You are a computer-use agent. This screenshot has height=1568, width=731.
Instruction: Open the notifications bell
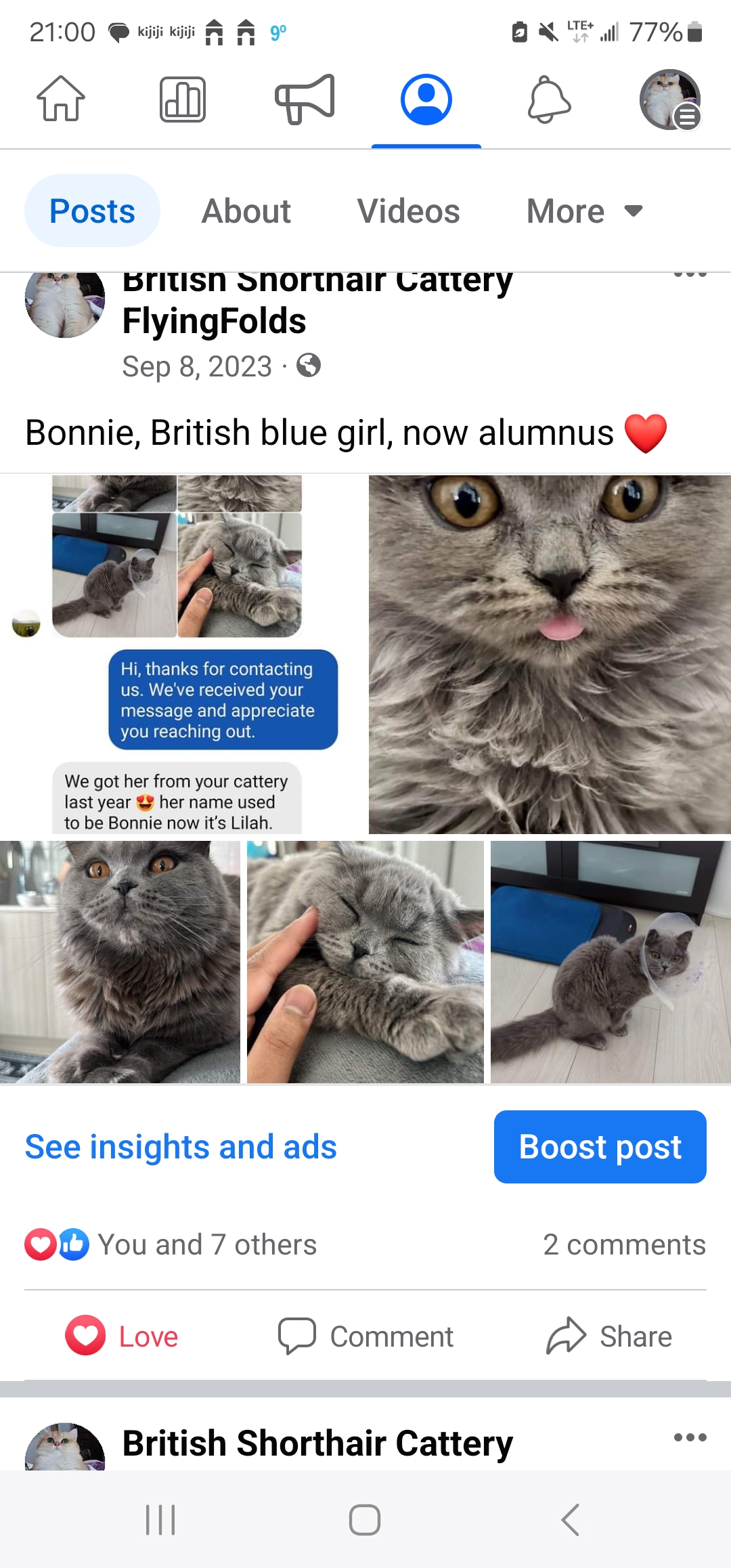pyautogui.click(x=549, y=99)
